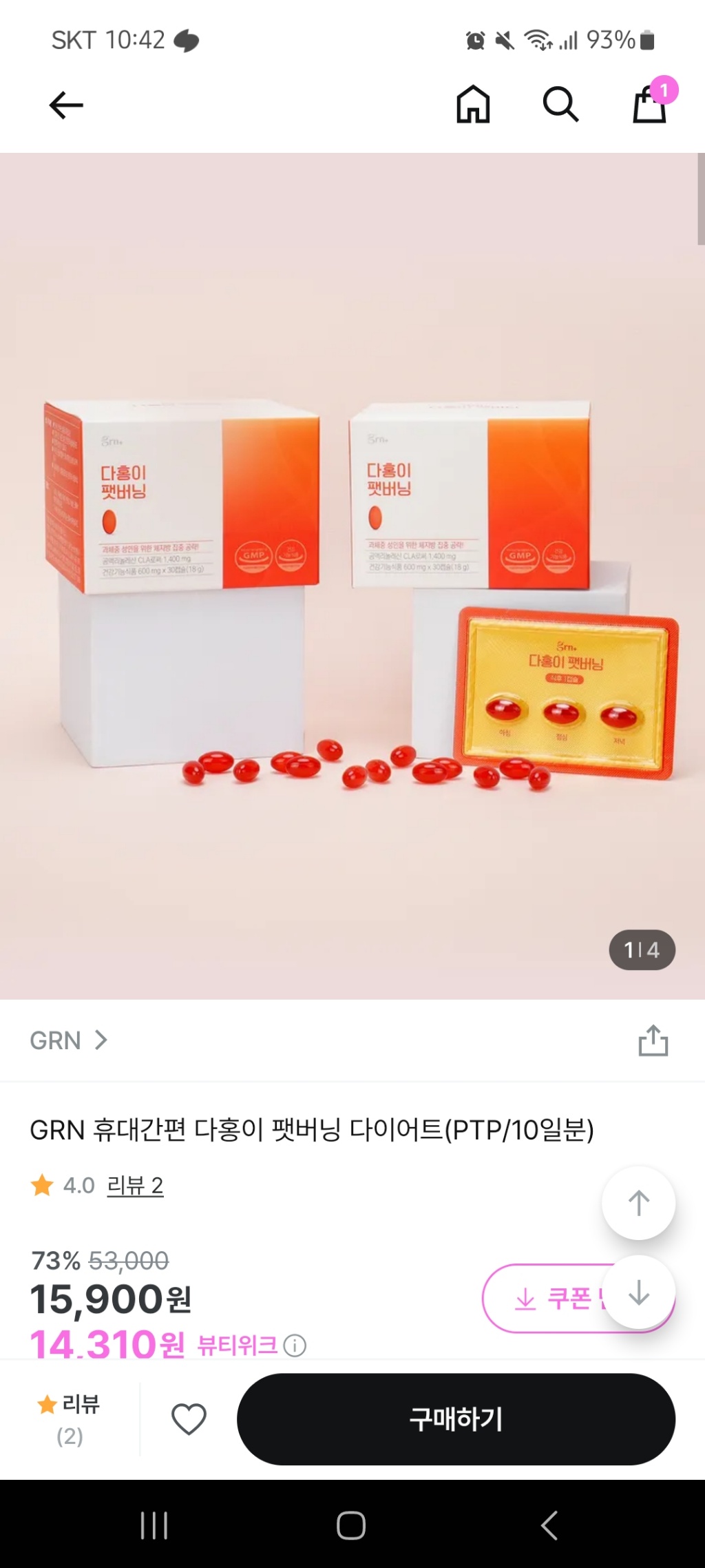Open the shopping bag cart
This screenshot has height=1568, width=705.
click(649, 105)
